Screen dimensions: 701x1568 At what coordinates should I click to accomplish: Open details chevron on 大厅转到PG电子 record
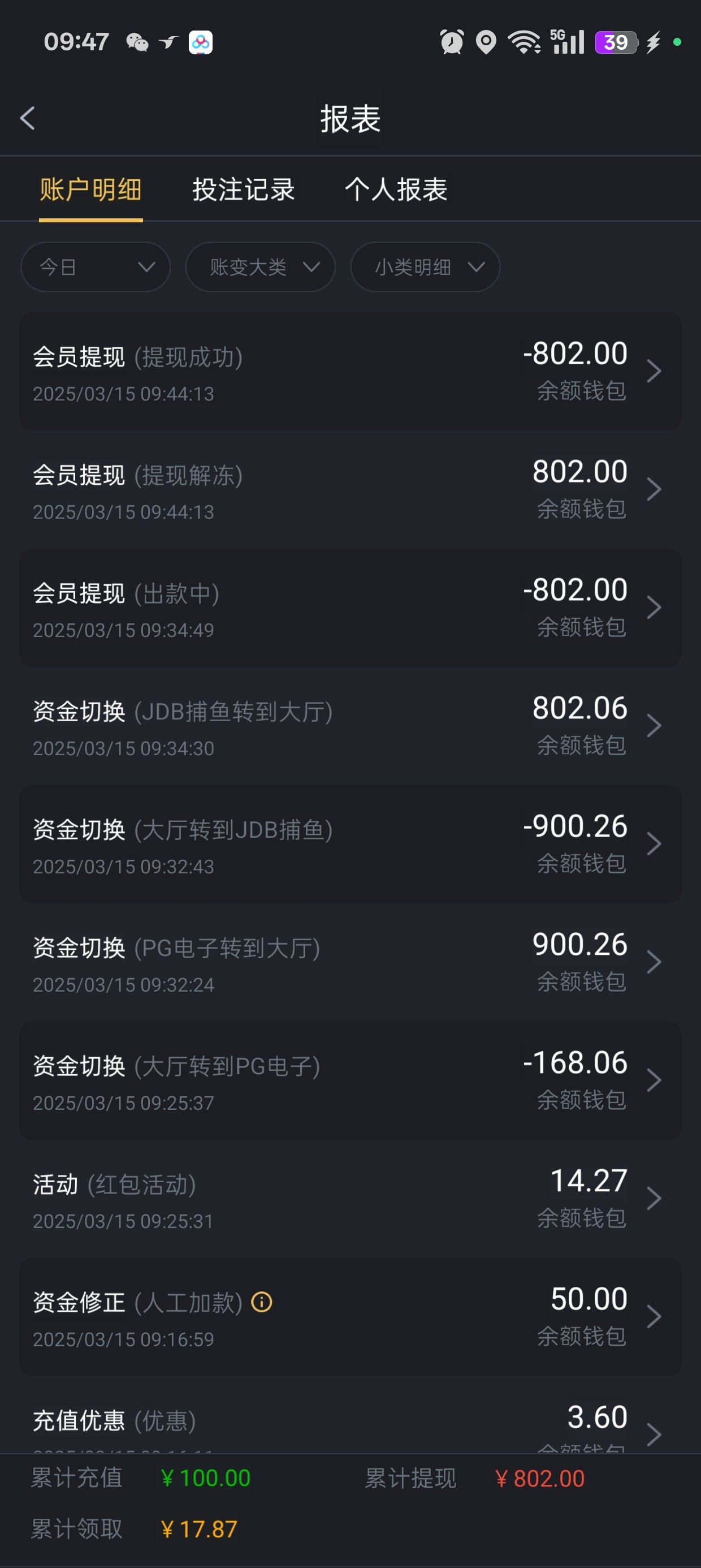coord(655,1079)
